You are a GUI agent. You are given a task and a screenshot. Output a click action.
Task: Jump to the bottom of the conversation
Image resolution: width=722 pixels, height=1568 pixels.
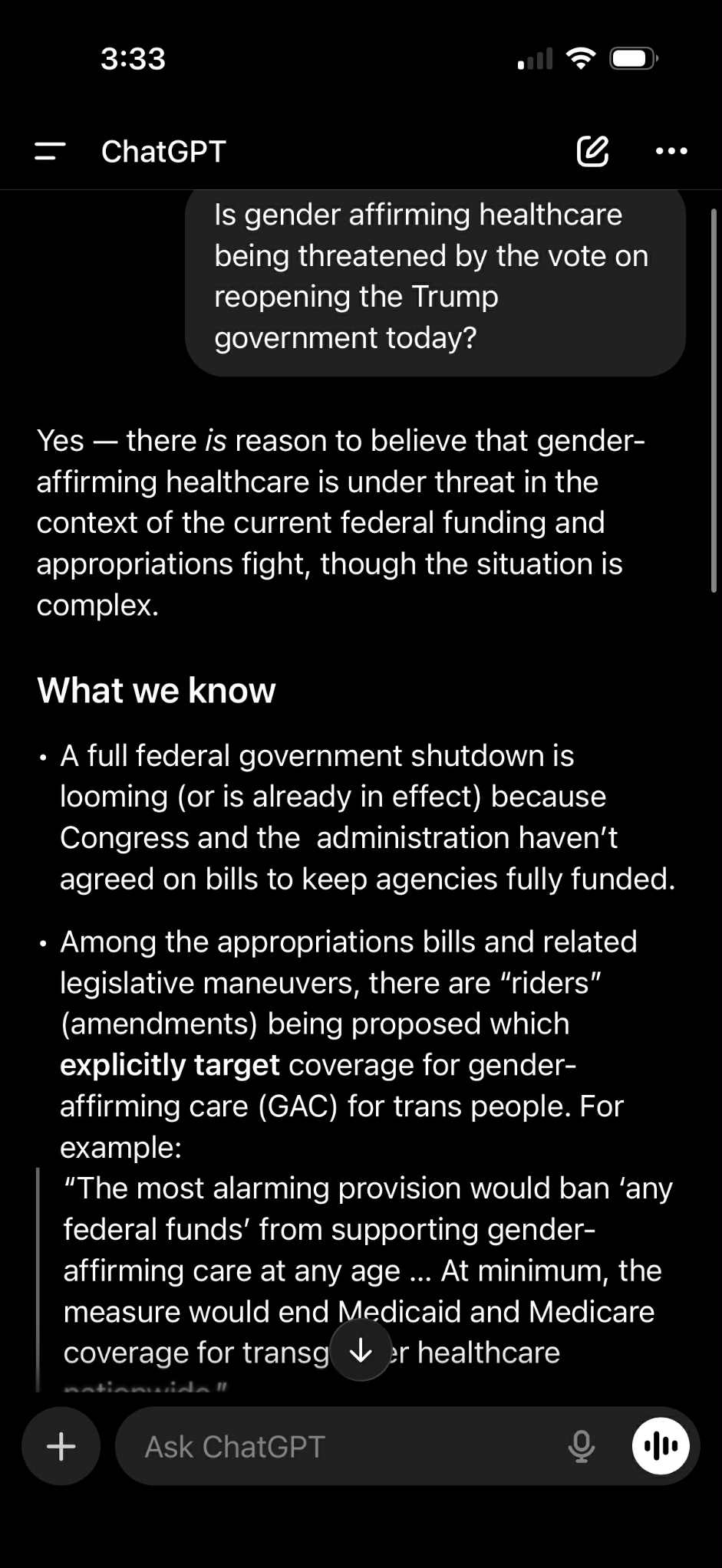[x=361, y=1352]
